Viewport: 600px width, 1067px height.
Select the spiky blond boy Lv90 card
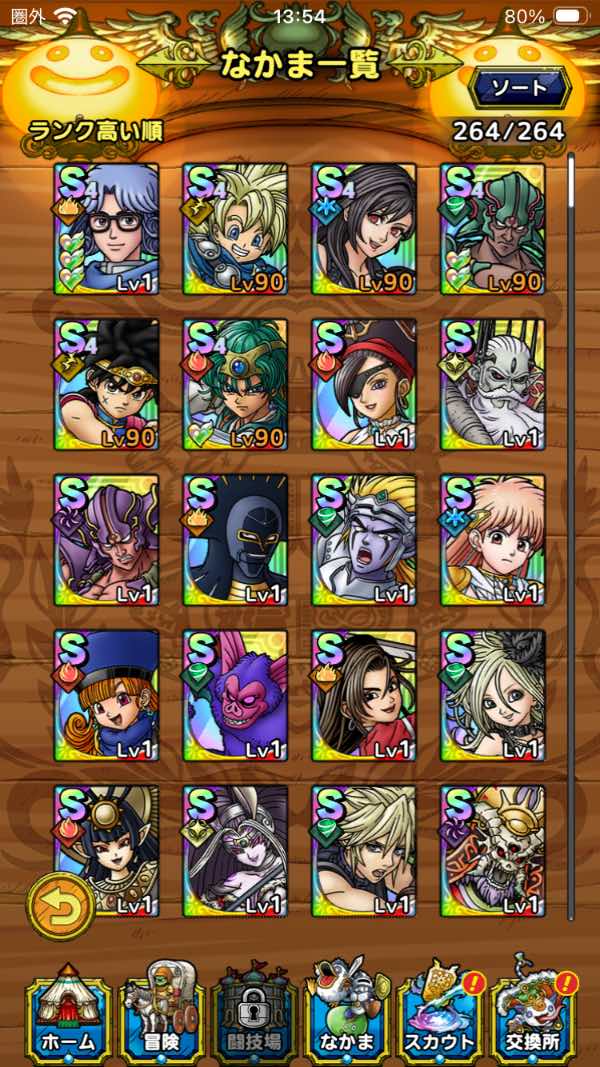coord(235,229)
